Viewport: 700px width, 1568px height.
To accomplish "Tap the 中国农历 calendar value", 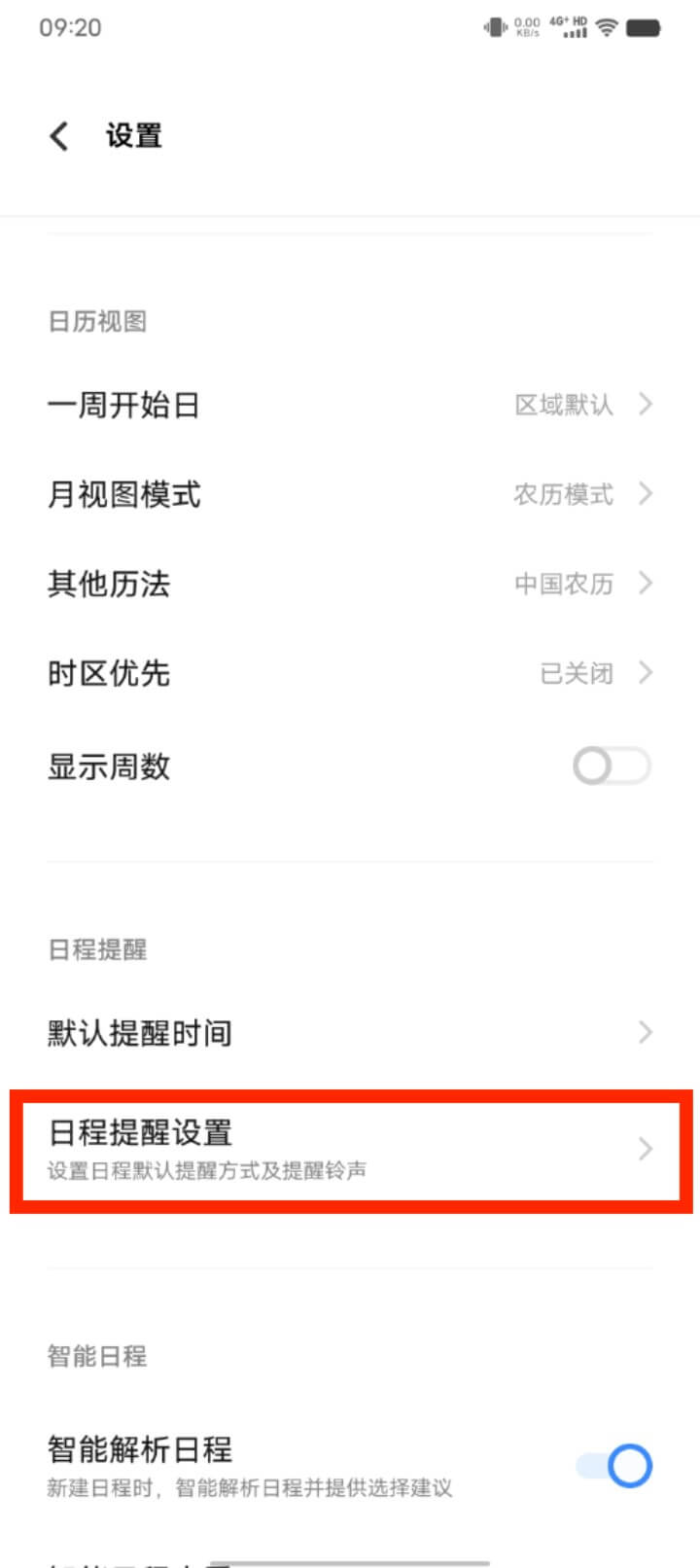I will 565,584.
